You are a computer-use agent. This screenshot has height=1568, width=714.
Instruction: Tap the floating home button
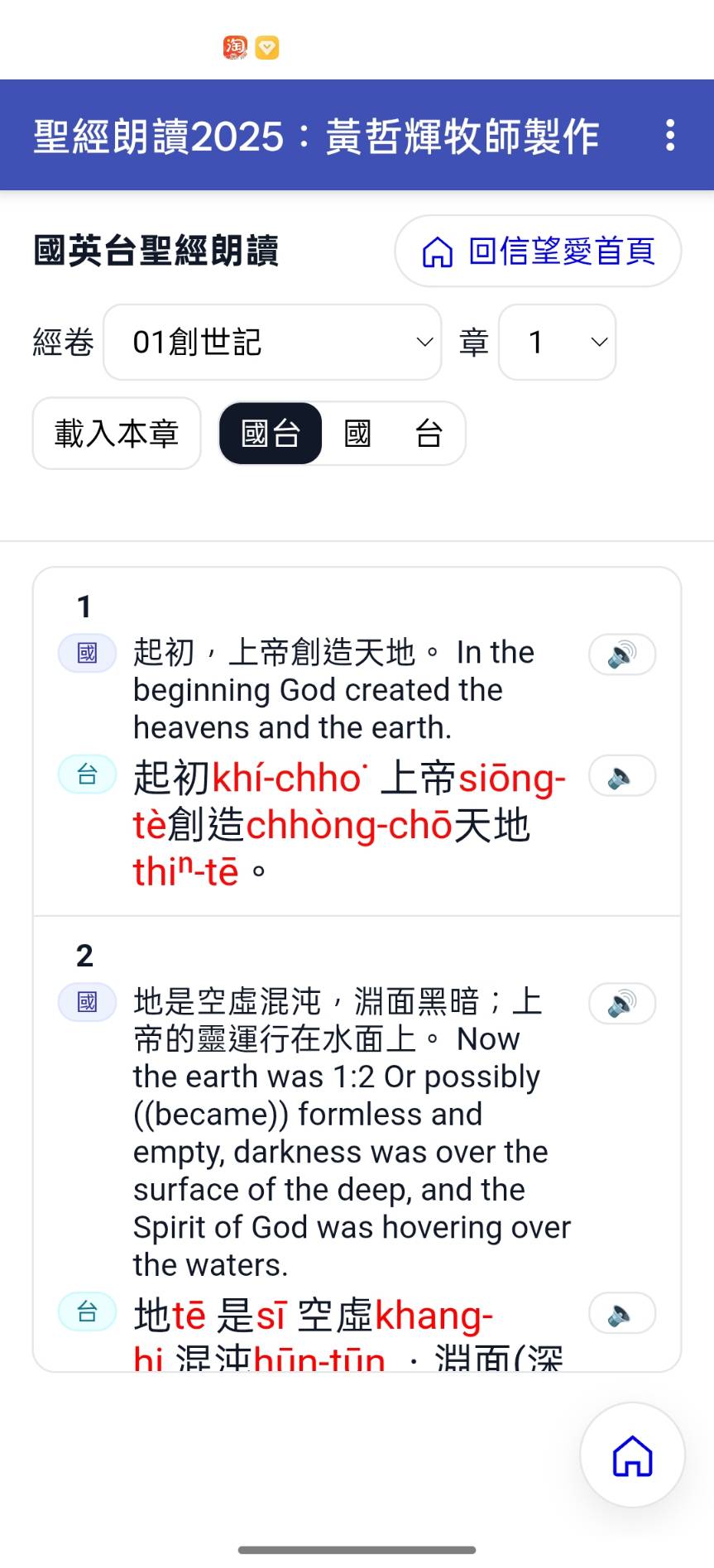[632, 1455]
